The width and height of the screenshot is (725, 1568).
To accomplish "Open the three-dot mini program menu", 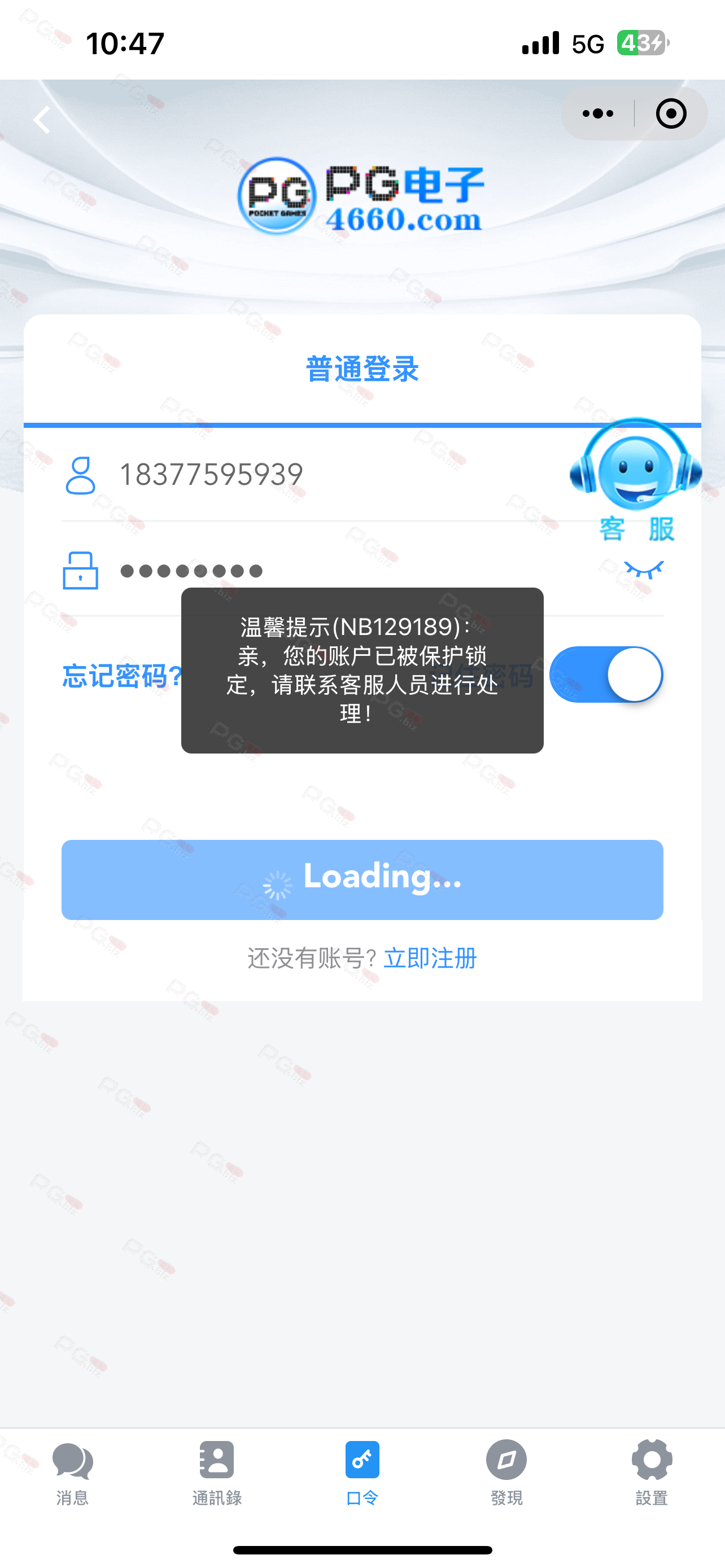I will click(x=597, y=114).
